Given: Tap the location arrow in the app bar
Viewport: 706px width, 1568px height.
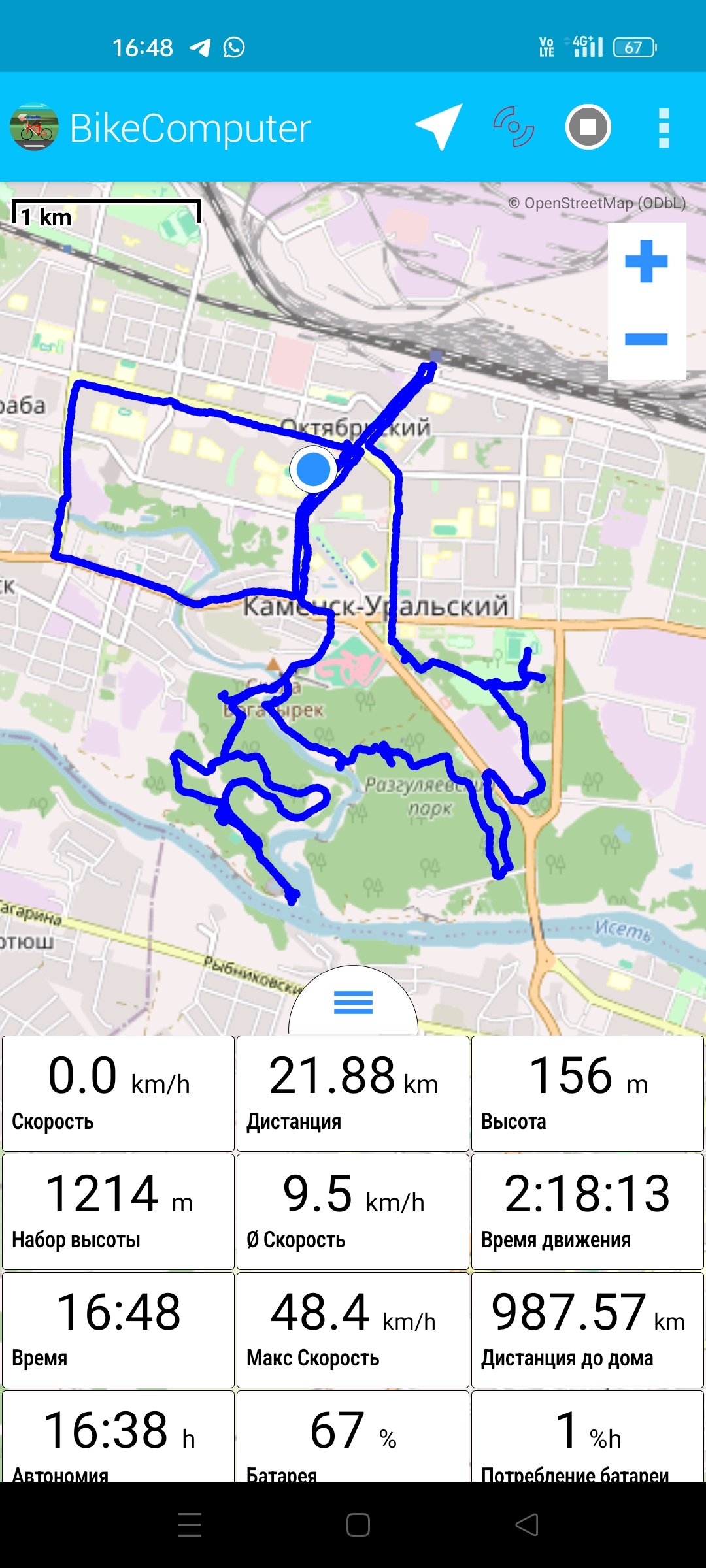Looking at the screenshot, I should pyautogui.click(x=439, y=127).
